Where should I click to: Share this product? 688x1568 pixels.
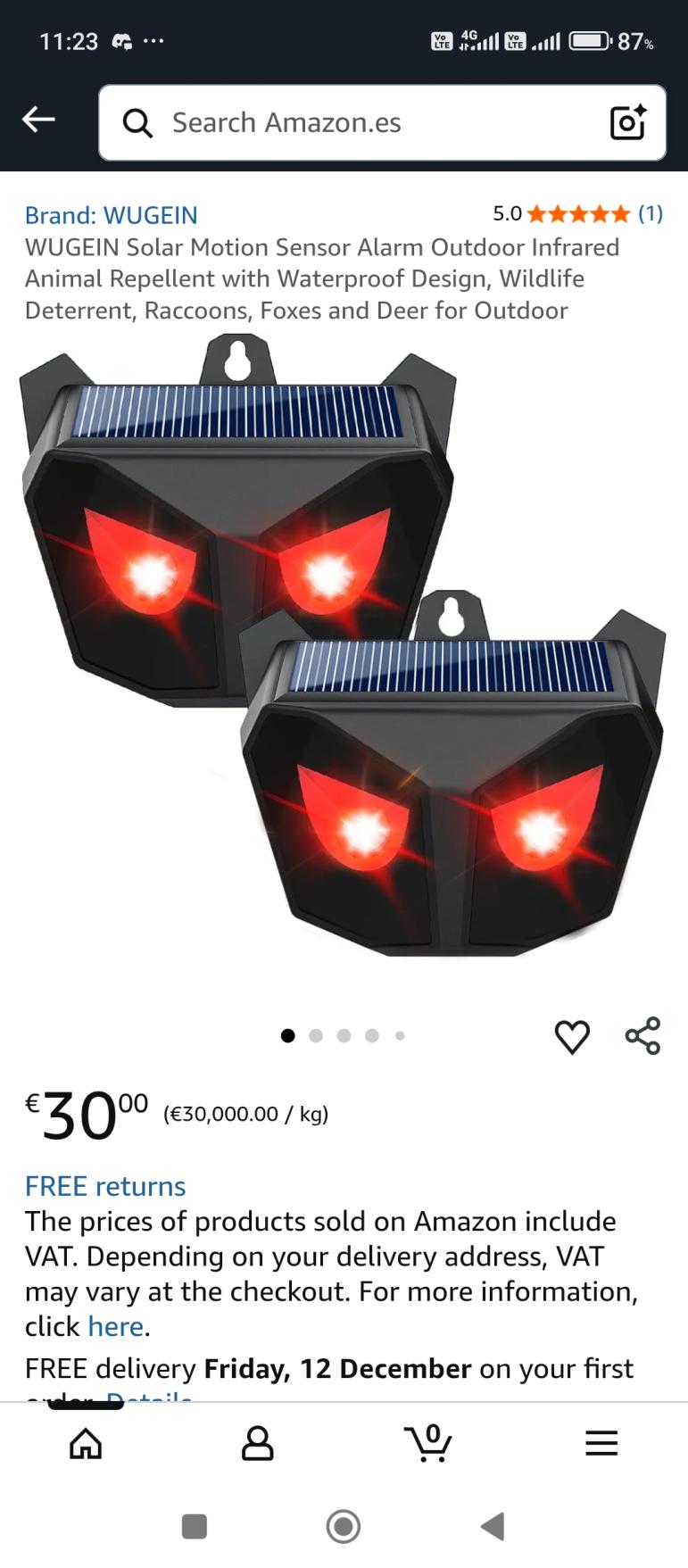tap(642, 1036)
